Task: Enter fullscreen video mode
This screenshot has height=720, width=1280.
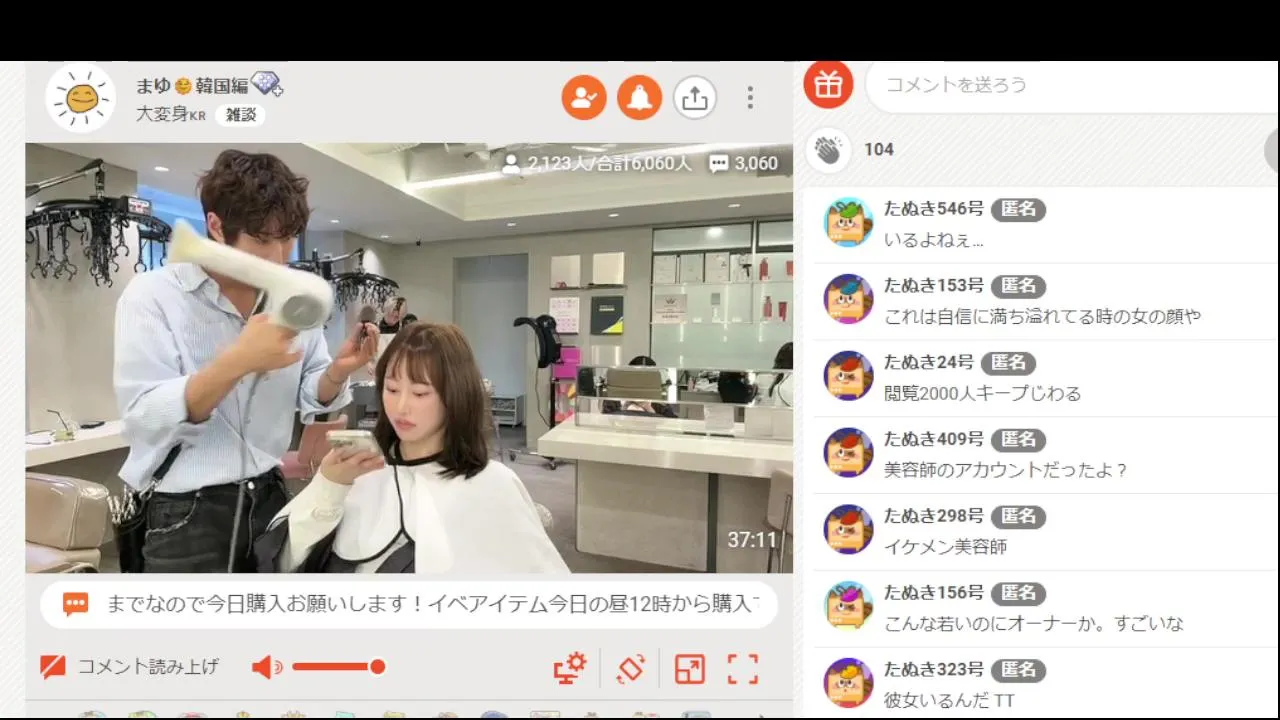Action: point(743,668)
